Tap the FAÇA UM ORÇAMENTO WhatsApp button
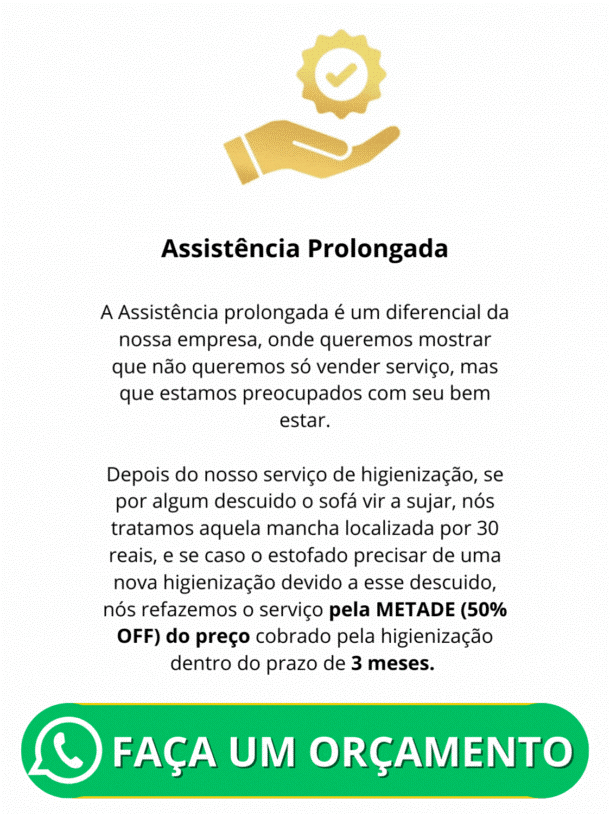610x814 pixels. click(305, 751)
